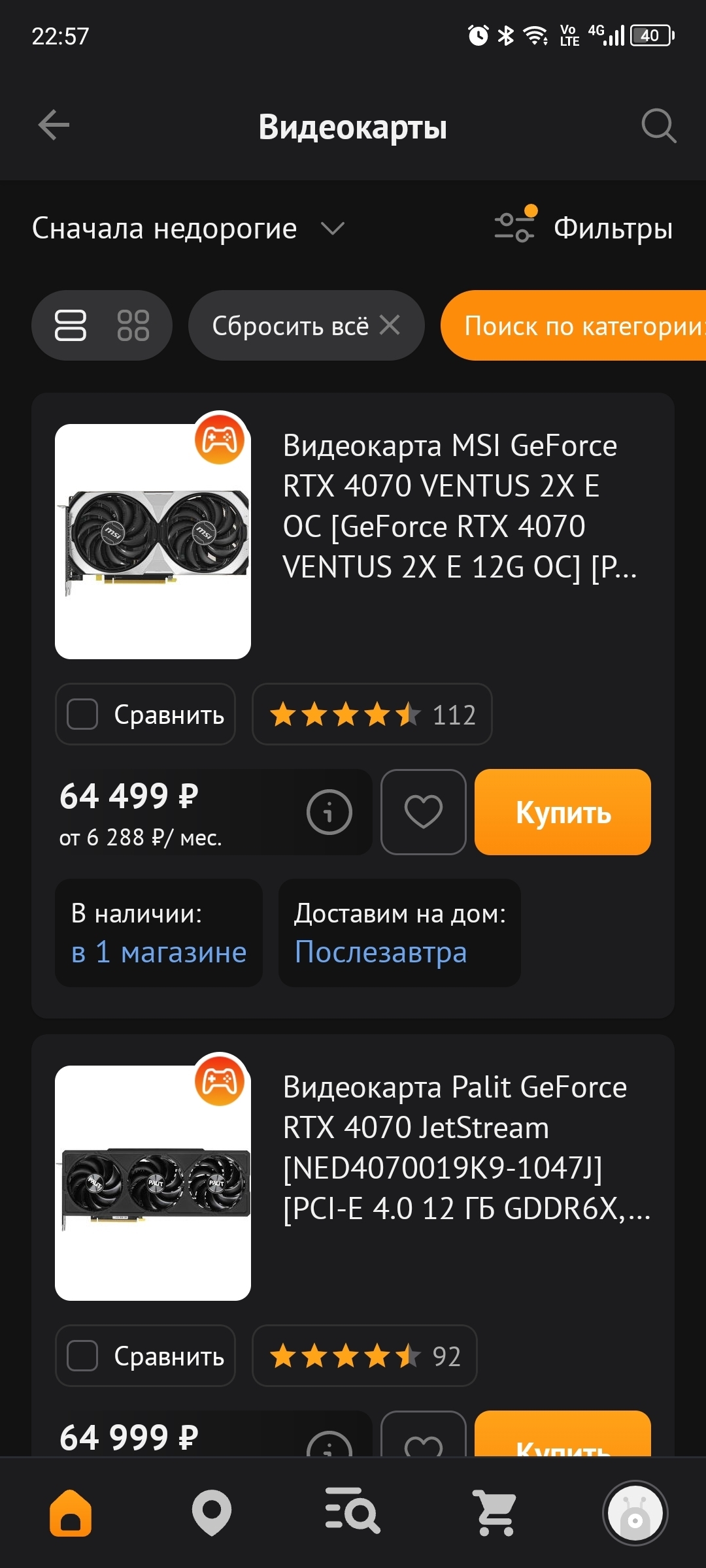View the 112 reviews of the MSI card
Screen dimensions: 706x1568
pyautogui.click(x=372, y=714)
